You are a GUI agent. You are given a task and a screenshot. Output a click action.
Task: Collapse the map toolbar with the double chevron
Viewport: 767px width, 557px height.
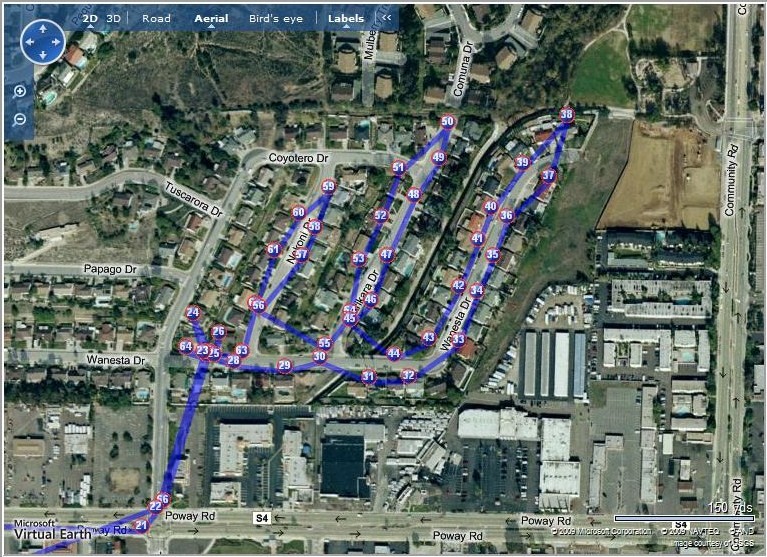[x=387, y=18]
